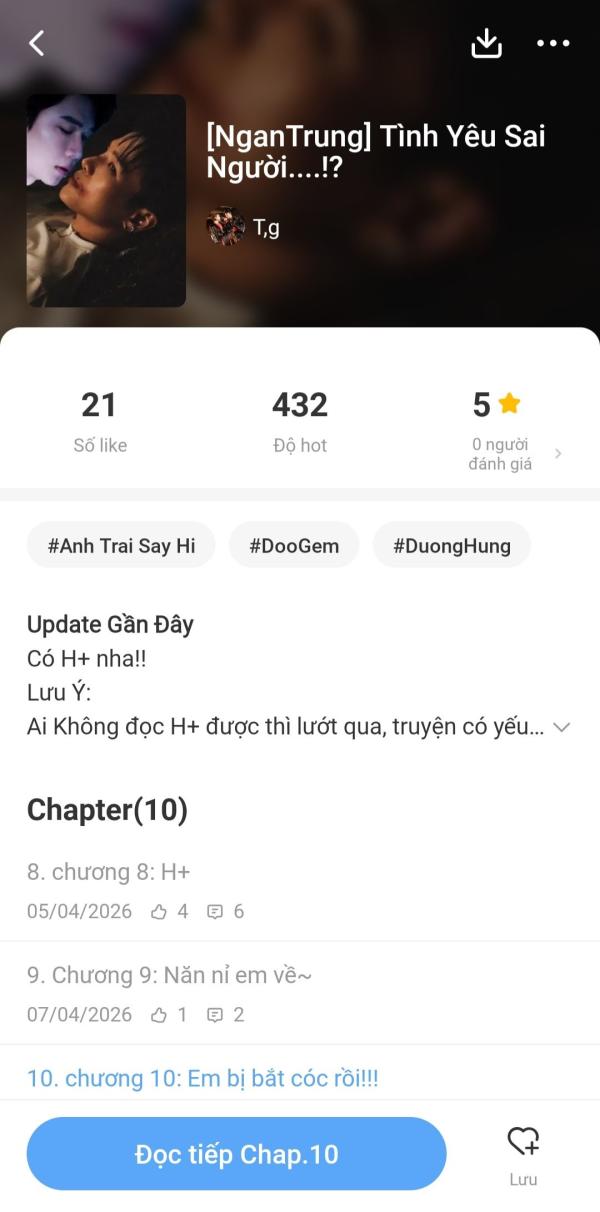Save the story with the Lưu heart
Image resolution: width=600 pixels, height=1212 pixels.
click(x=523, y=1154)
